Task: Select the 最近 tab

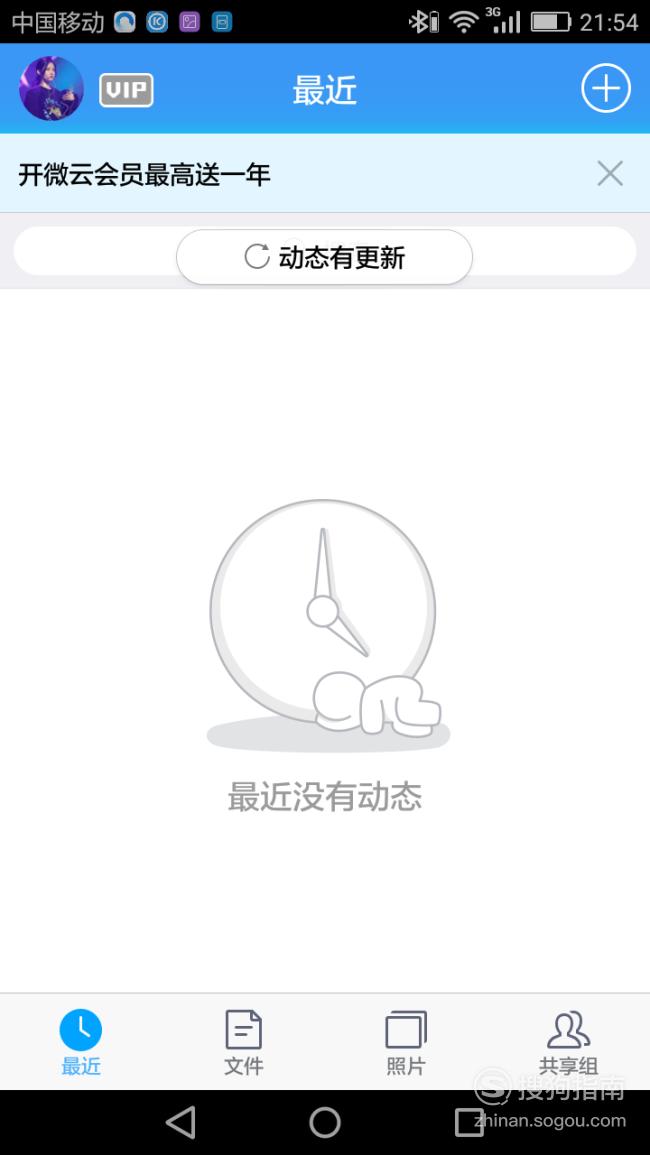Action: pyautogui.click(x=81, y=1042)
